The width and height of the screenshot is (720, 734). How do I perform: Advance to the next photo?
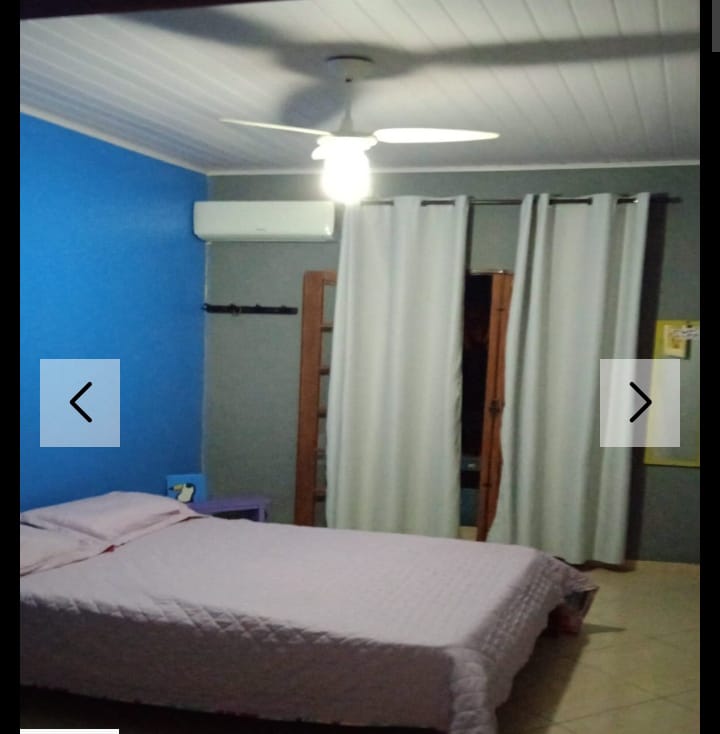click(x=640, y=402)
